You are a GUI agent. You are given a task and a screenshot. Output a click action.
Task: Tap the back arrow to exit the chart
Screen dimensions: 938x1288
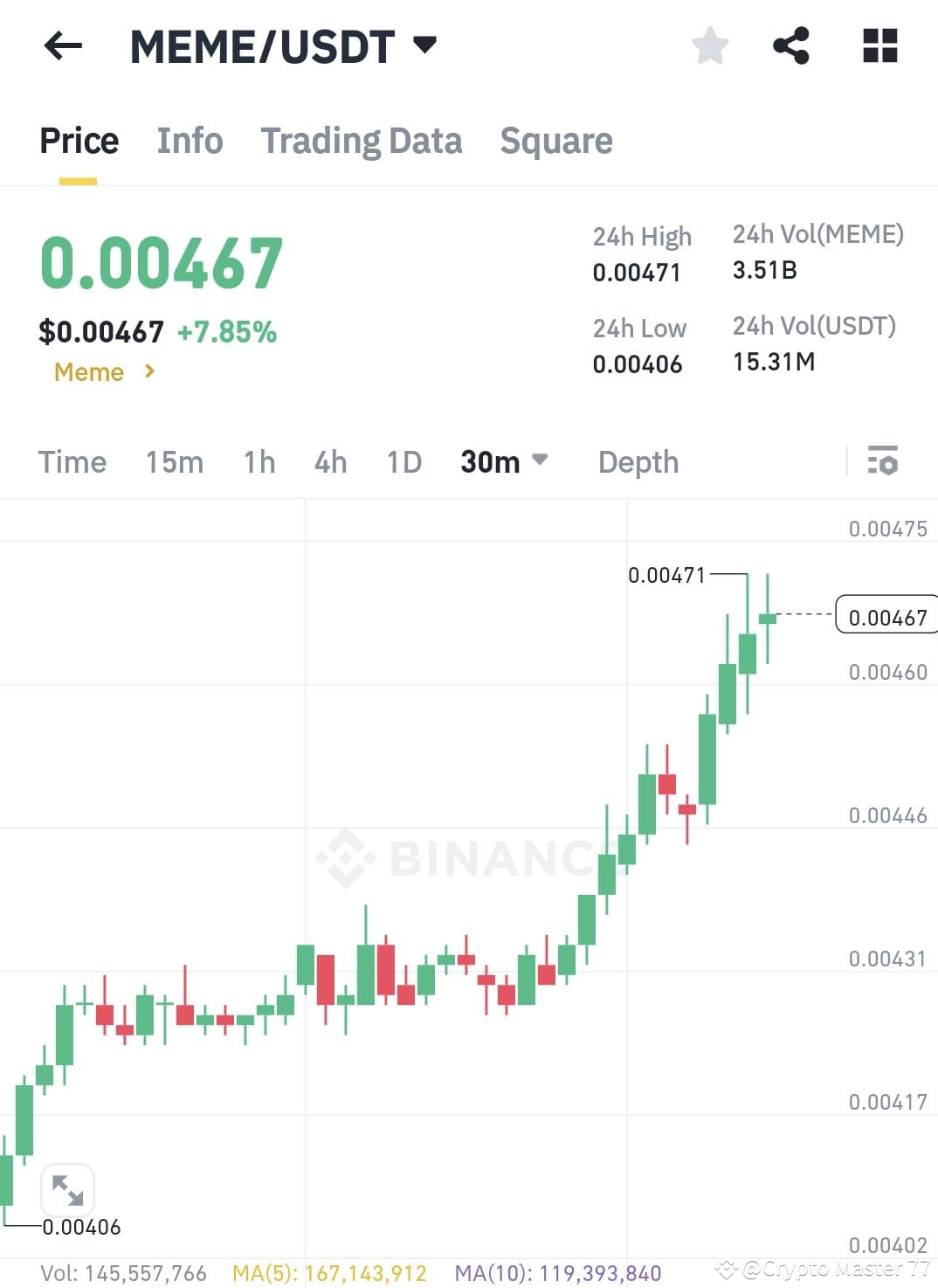coord(61,45)
